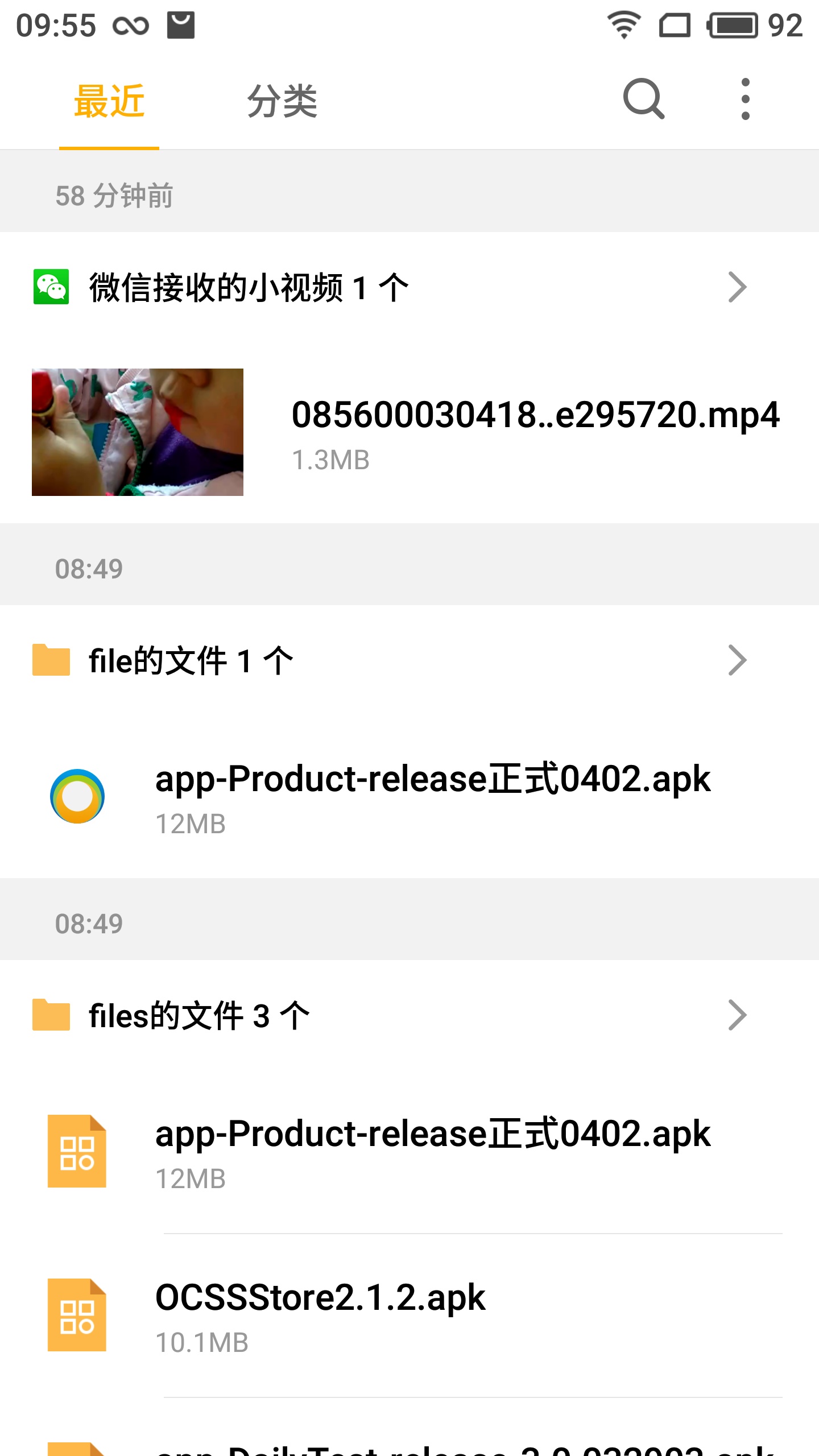819x1456 pixels.
Task: Open the search icon
Action: pos(643,100)
